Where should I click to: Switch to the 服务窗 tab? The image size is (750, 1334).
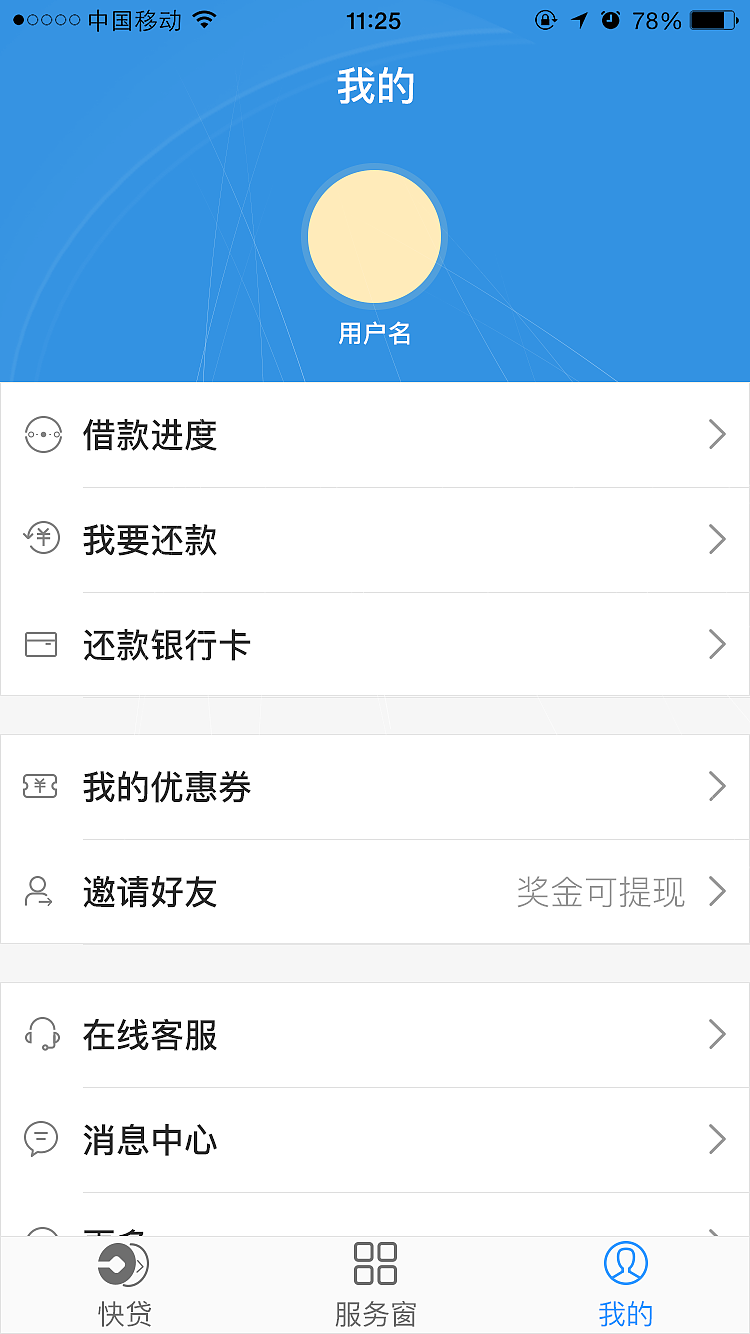pyautogui.click(x=375, y=1285)
